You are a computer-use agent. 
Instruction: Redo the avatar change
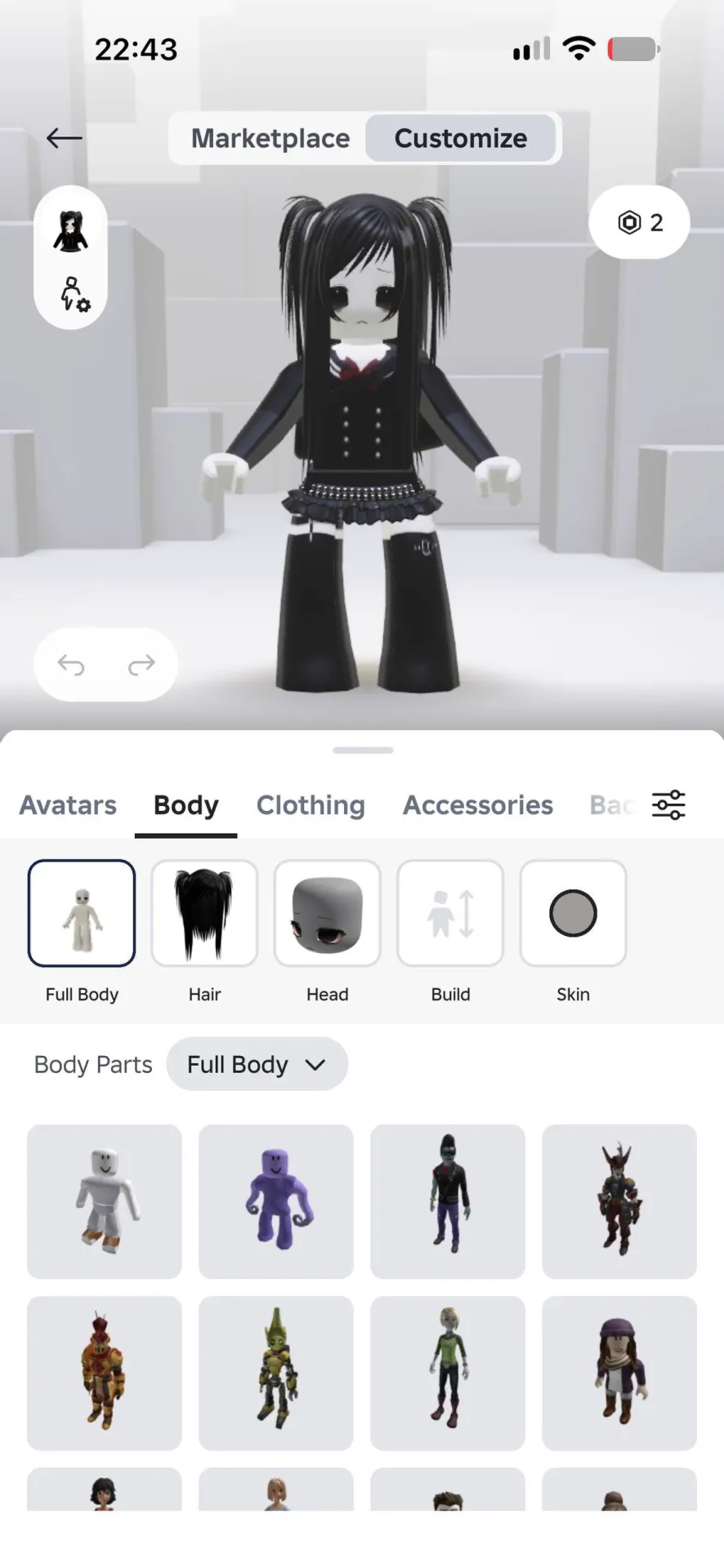(x=141, y=665)
